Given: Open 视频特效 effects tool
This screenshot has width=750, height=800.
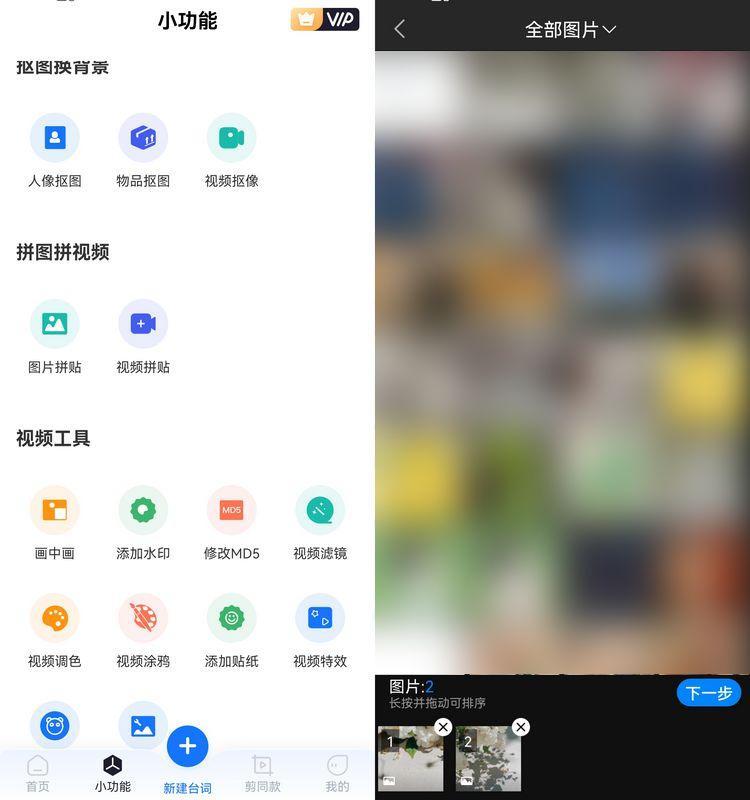Looking at the screenshot, I should point(320,618).
